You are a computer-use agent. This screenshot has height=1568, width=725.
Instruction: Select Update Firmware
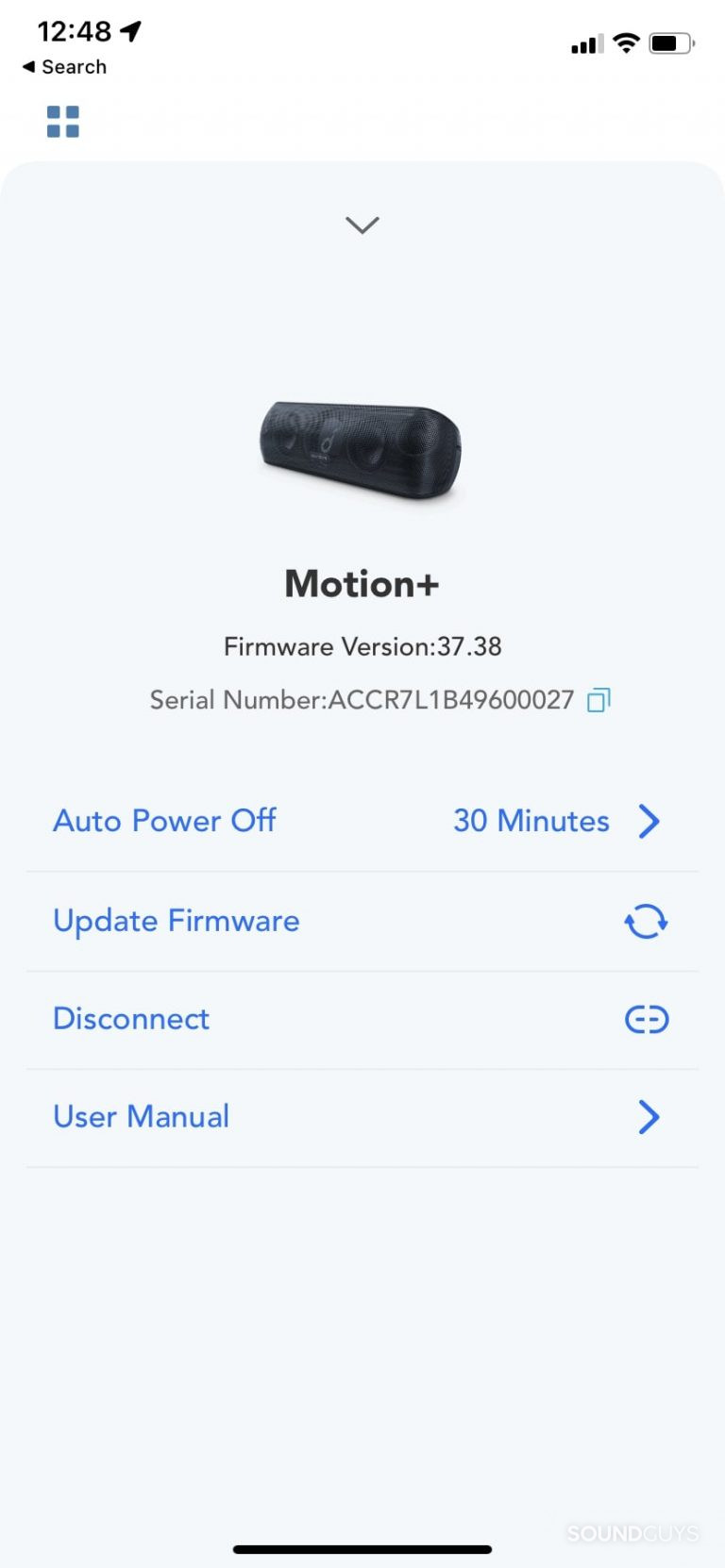pyautogui.click(x=177, y=921)
